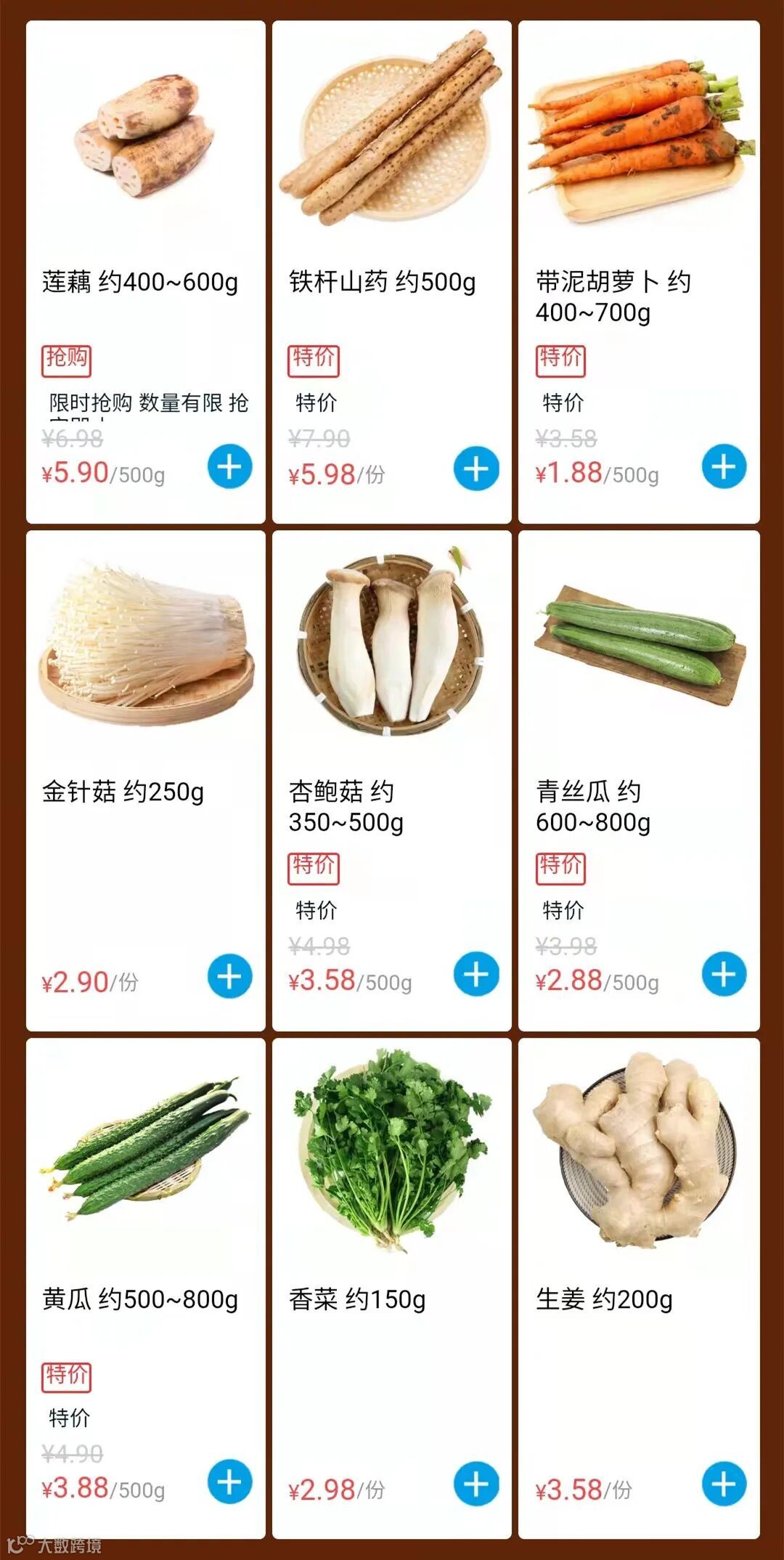The width and height of the screenshot is (784, 1560).
Task: Add 带泥胡萝卜 to the cart
Action: coord(724,466)
